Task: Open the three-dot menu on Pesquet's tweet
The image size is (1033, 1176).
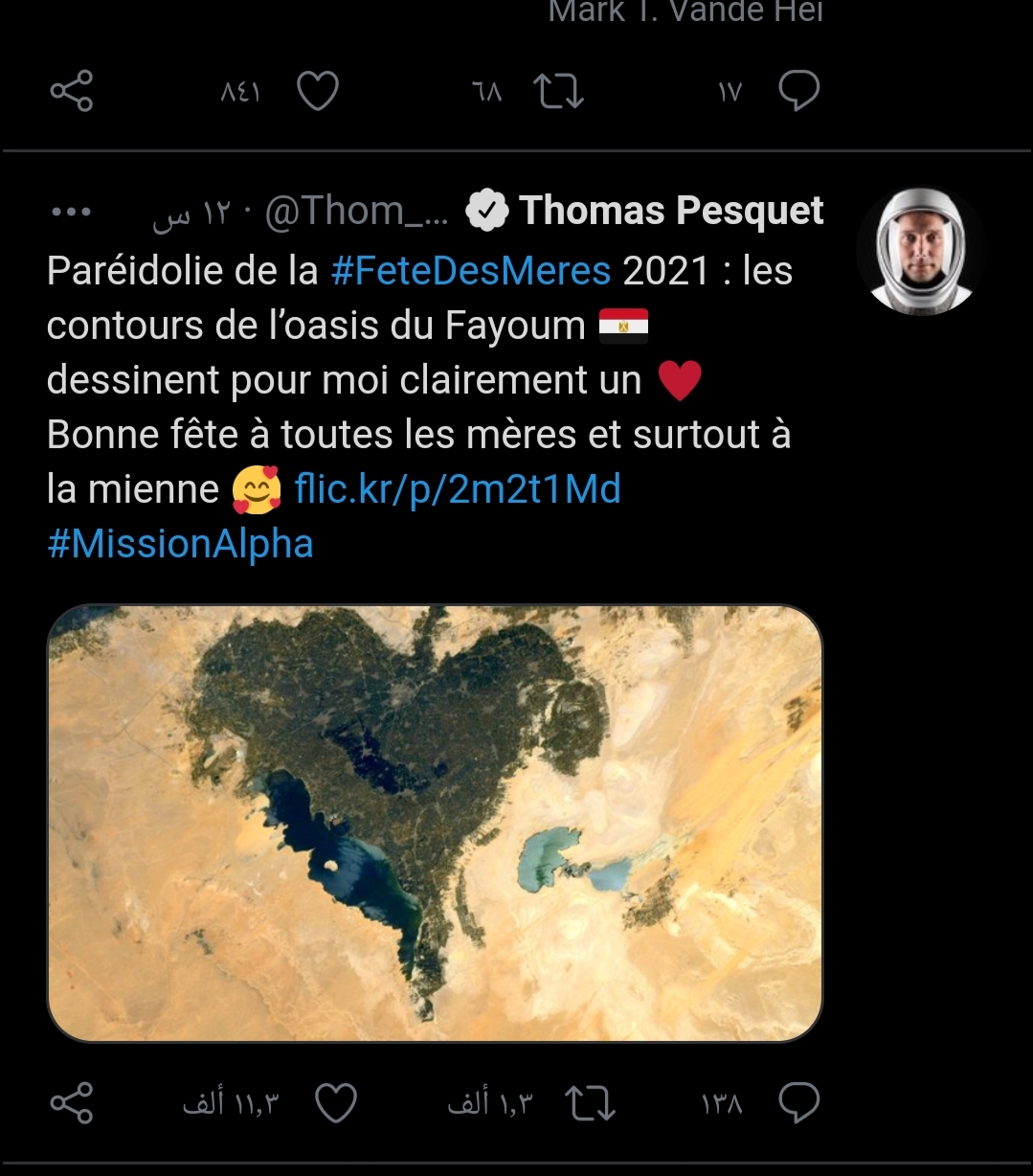Action: [x=72, y=212]
